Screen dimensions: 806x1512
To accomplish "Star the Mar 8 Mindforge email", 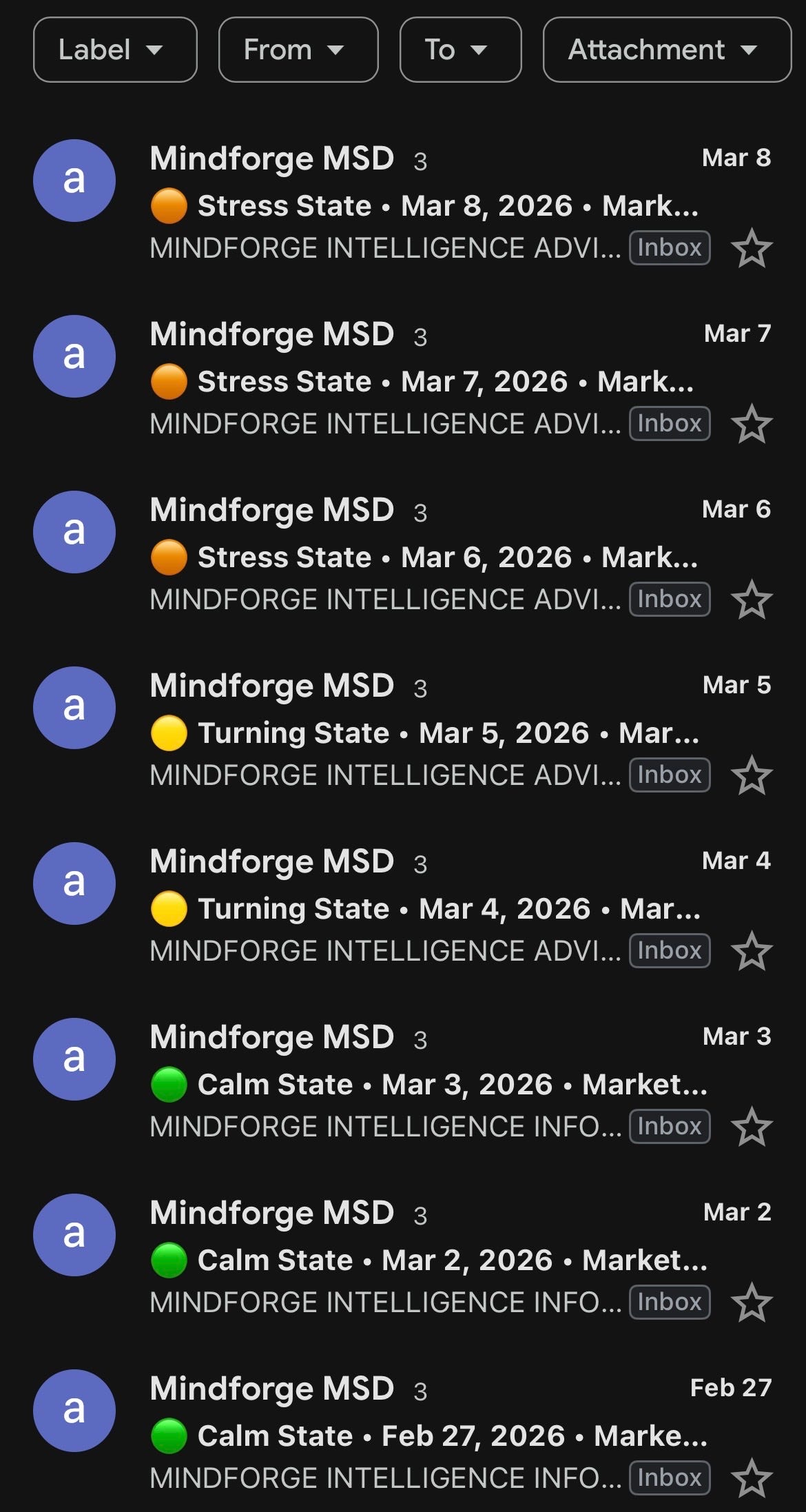I will point(751,249).
